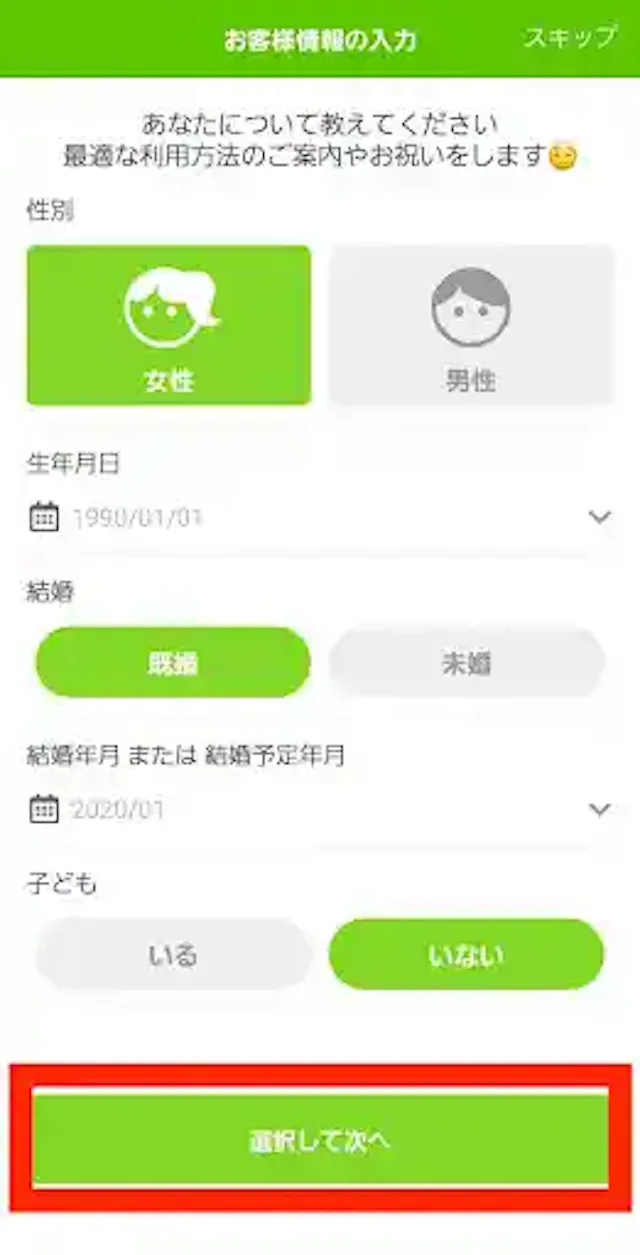640x1255 pixels.
Task: Select いる for children
Action: (x=173, y=955)
